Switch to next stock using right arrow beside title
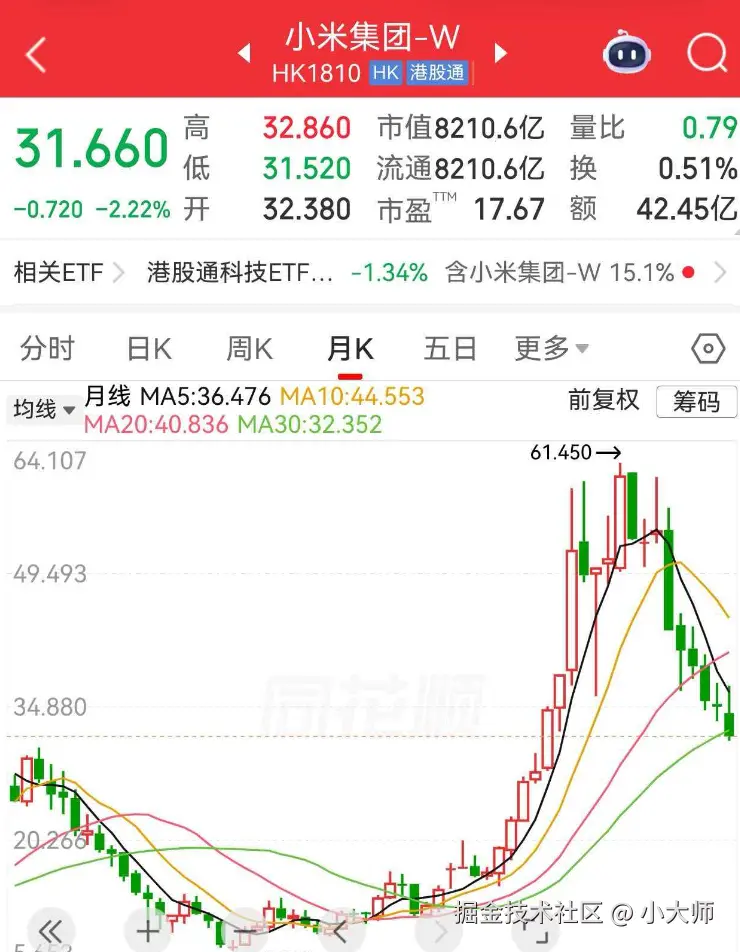This screenshot has width=740, height=952. point(499,53)
